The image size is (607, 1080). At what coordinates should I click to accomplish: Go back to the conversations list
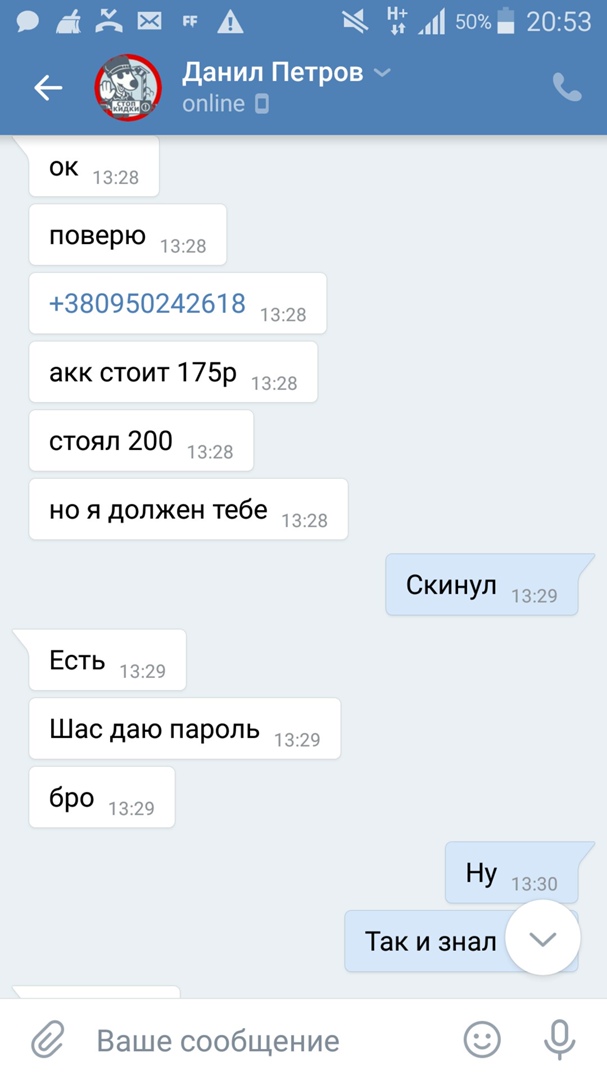[x=48, y=88]
